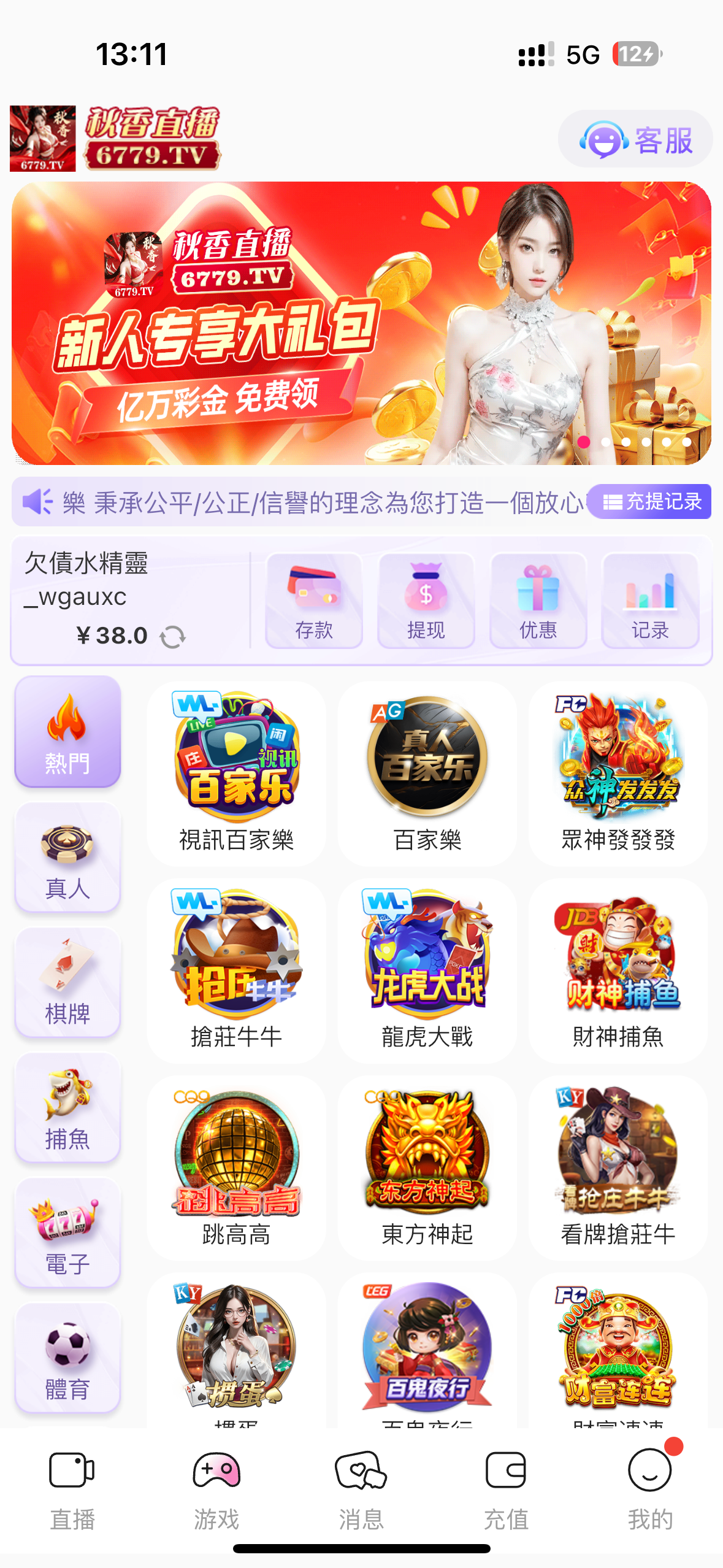Screen dimensions: 723x1568
Task: Refresh the ¥38.0 balance
Action: (172, 637)
